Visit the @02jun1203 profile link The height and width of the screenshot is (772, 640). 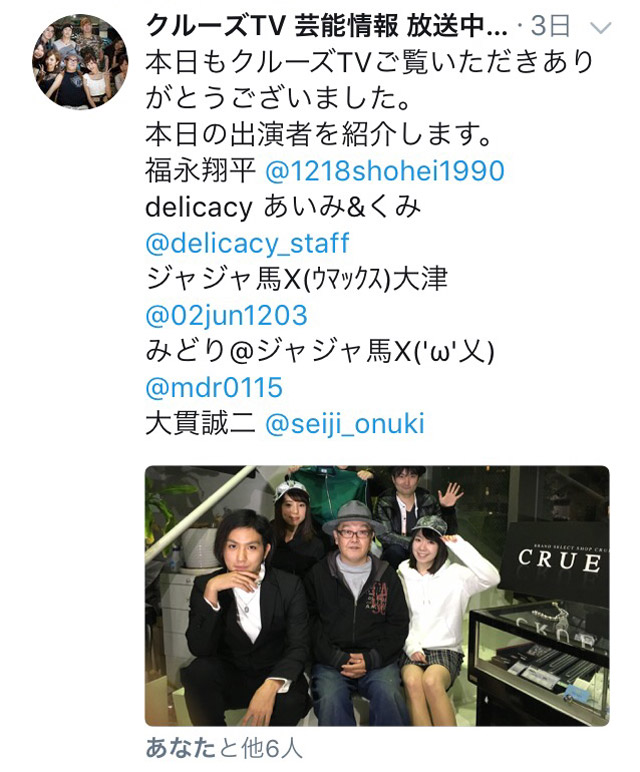[x=227, y=316]
